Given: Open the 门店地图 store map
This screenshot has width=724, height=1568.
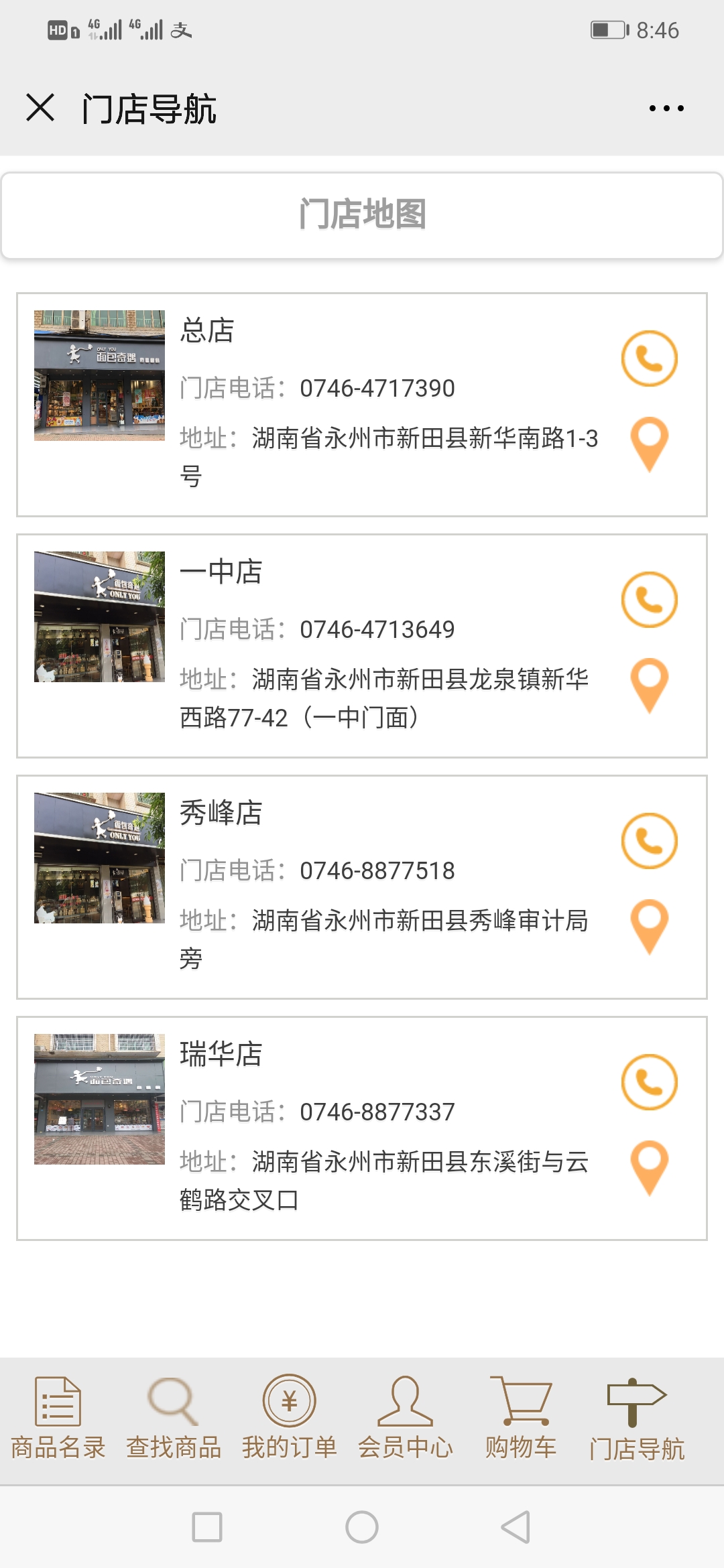Looking at the screenshot, I should pyautogui.click(x=362, y=215).
